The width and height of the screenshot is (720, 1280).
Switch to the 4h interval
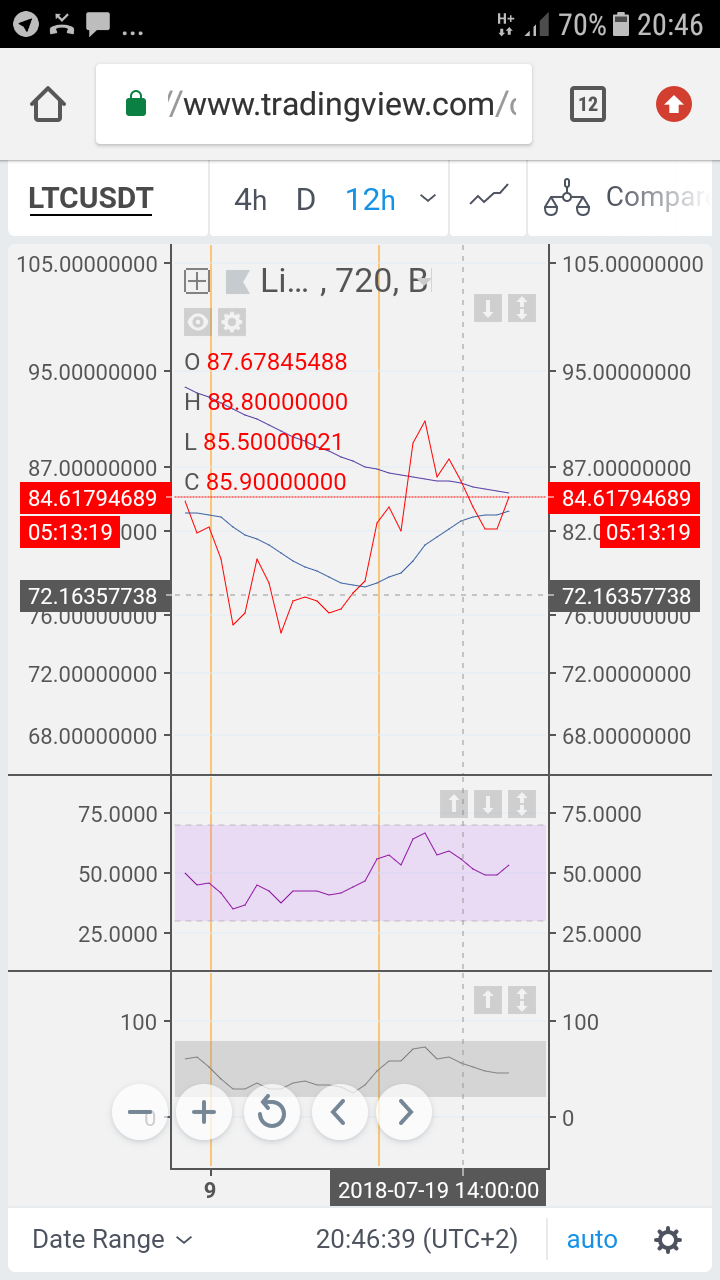pos(250,200)
